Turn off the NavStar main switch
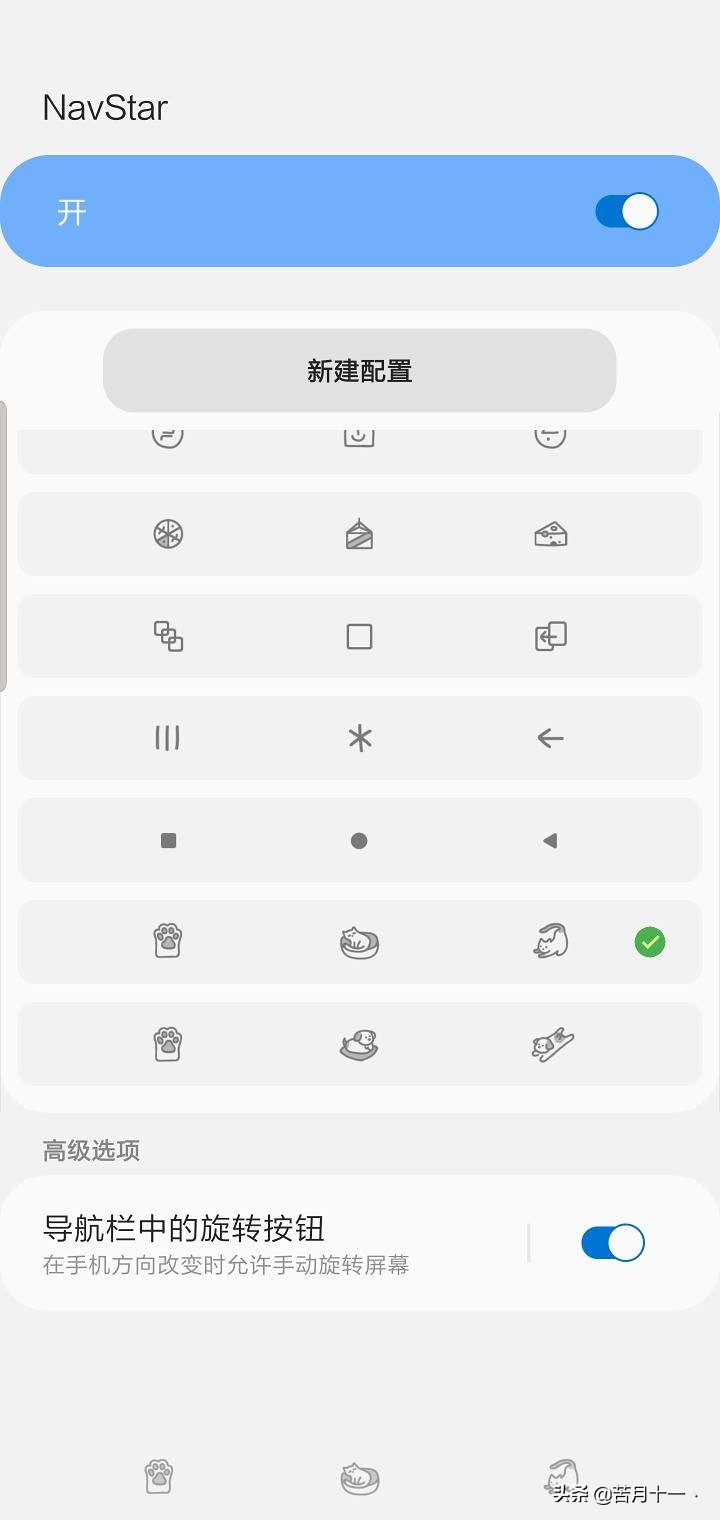This screenshot has height=1520, width=720. click(x=626, y=211)
